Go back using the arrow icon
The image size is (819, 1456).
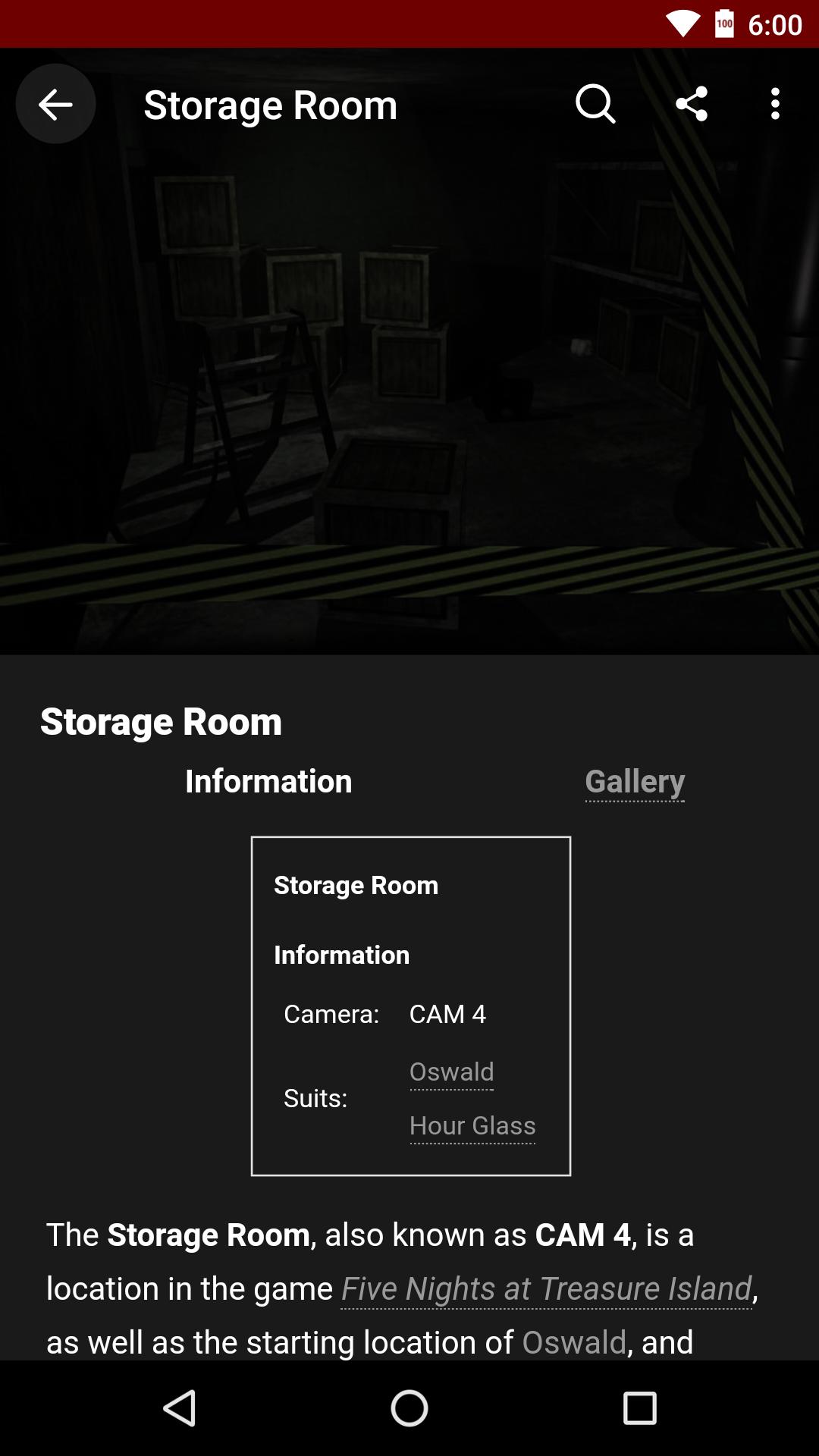click(55, 104)
